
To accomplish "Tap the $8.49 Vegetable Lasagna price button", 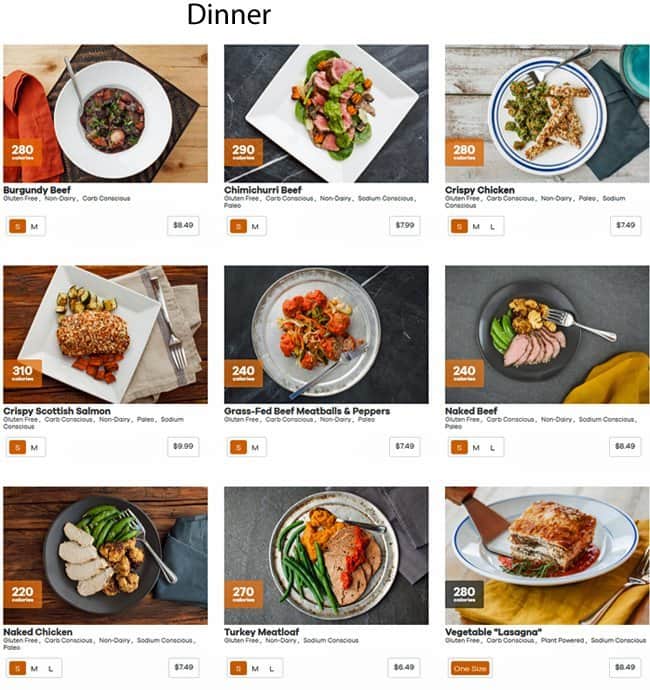I will click(x=625, y=668).
